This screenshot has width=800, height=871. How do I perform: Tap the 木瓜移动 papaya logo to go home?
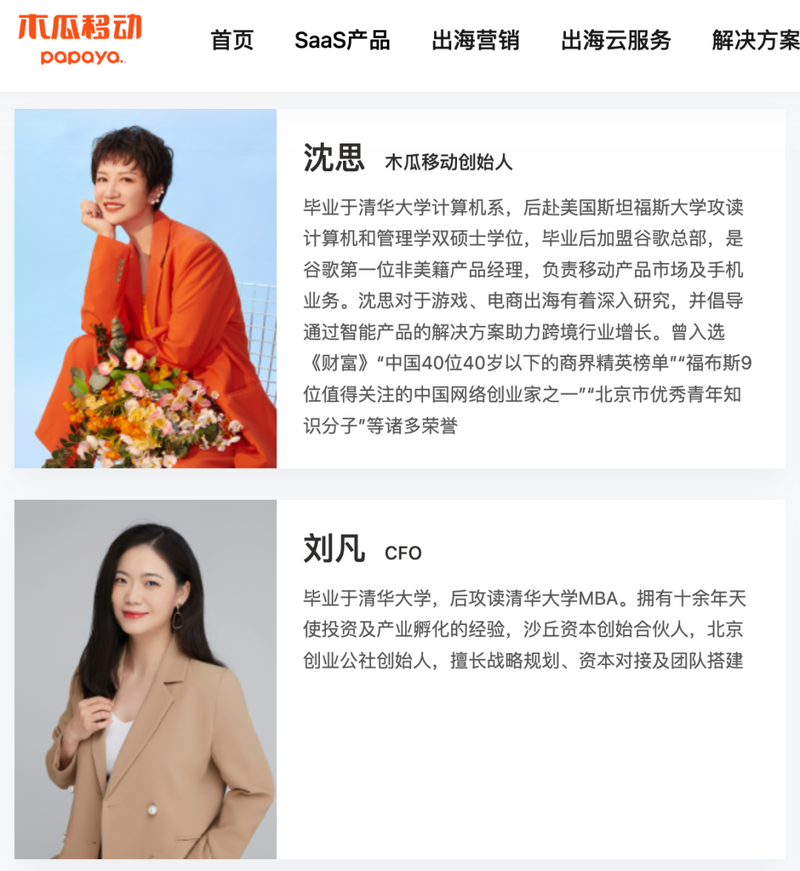tap(81, 39)
